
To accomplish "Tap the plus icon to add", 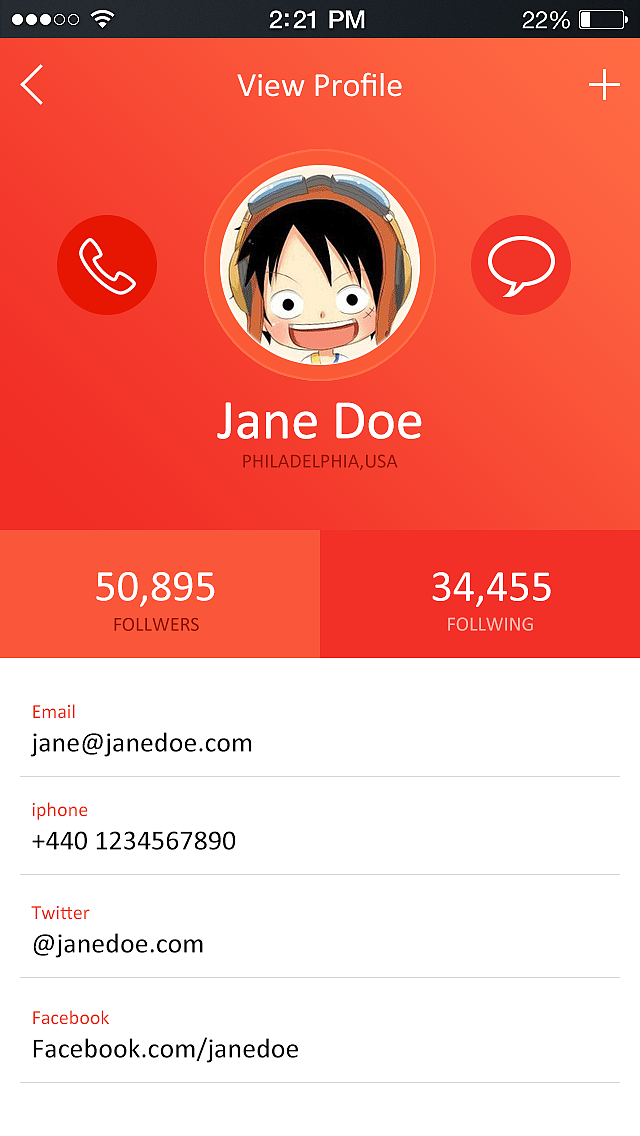I will (x=604, y=85).
